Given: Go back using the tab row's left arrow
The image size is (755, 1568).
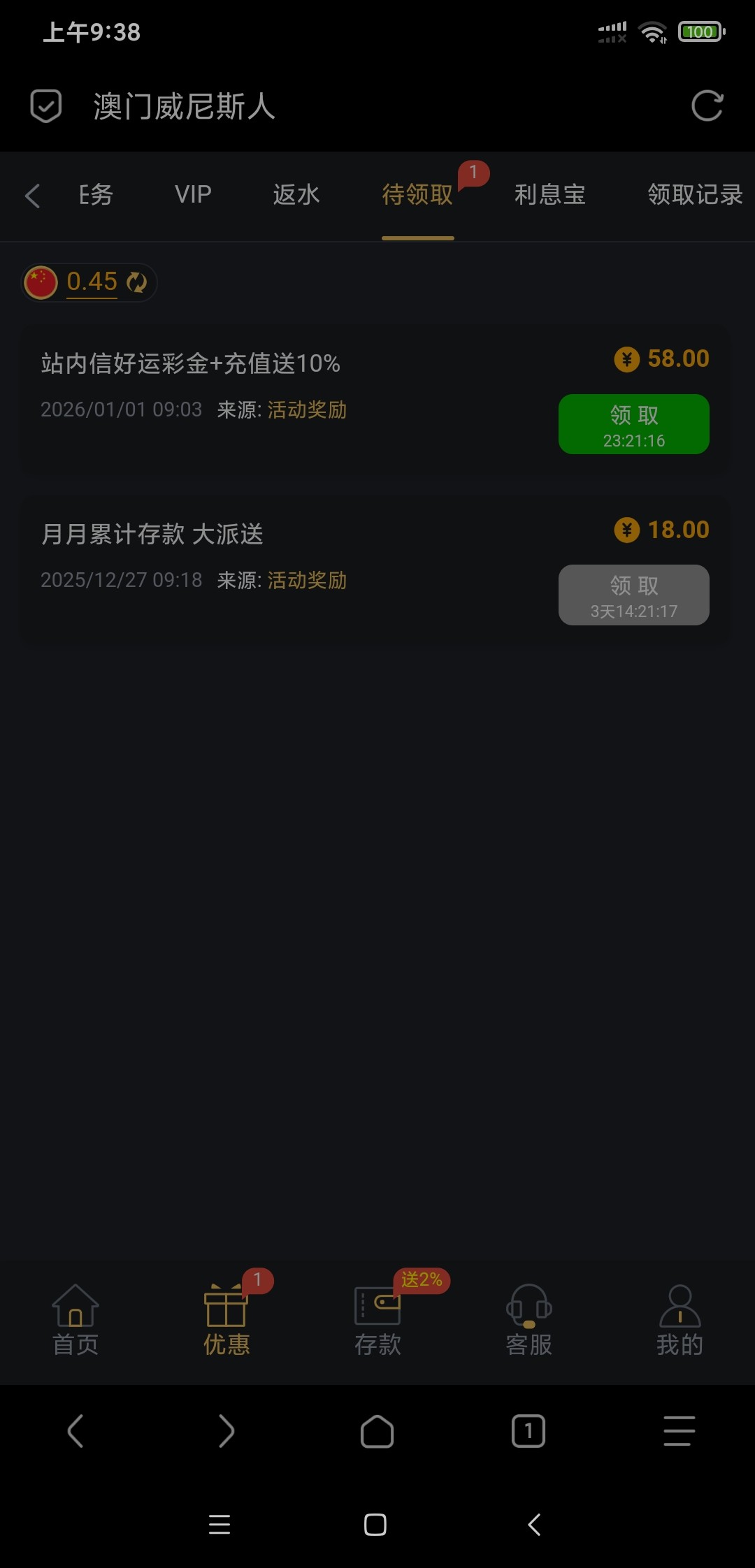Looking at the screenshot, I should [x=32, y=196].
